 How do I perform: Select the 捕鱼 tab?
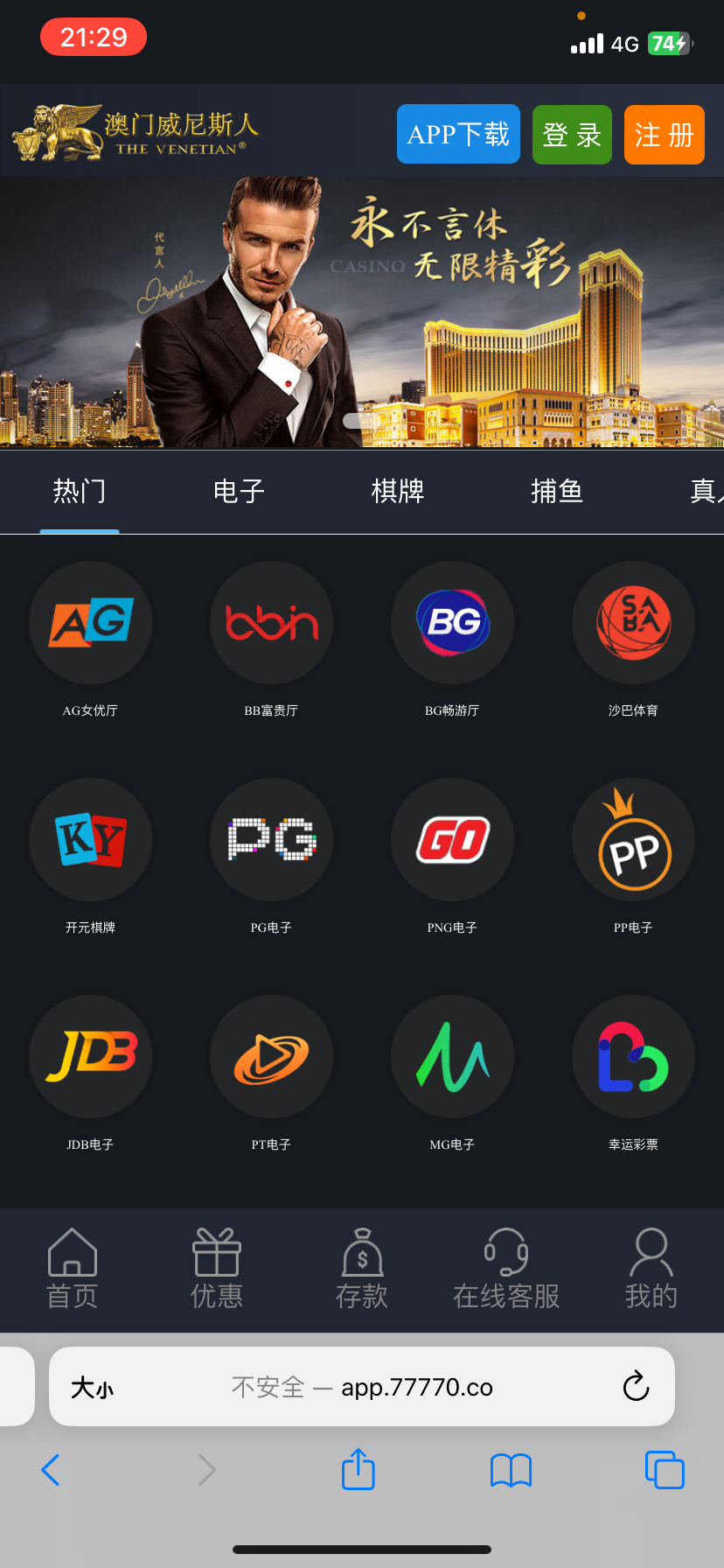[x=557, y=491]
